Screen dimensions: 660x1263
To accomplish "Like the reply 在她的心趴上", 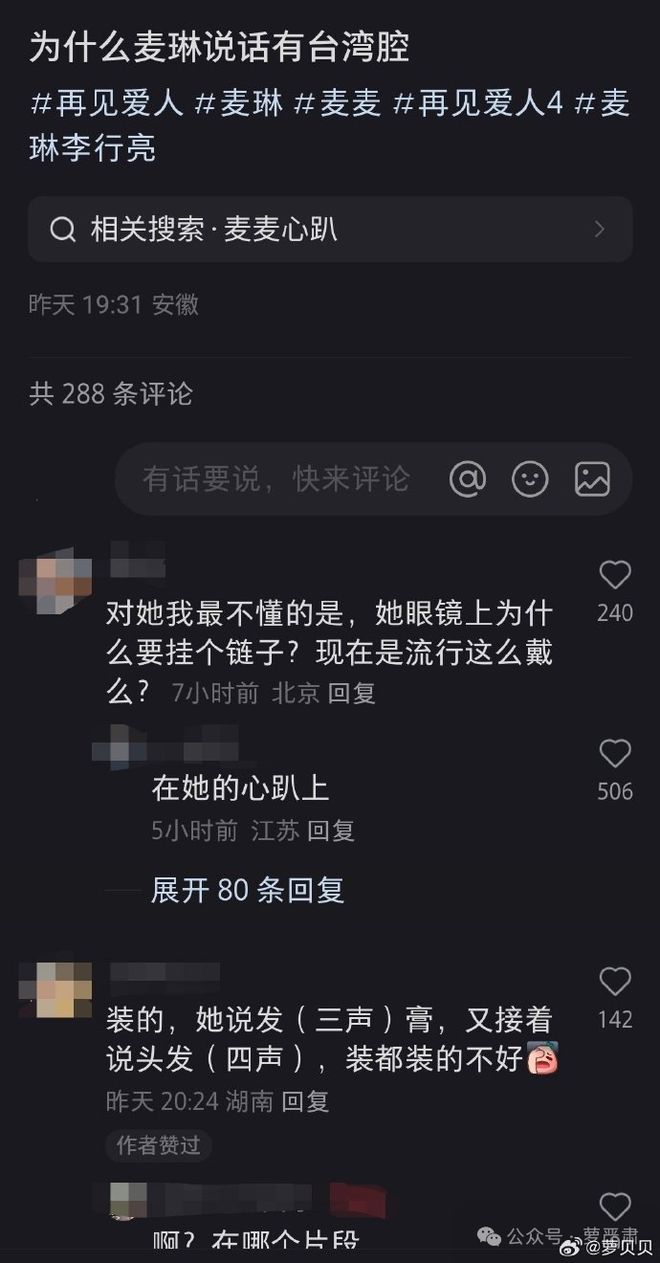I will coord(614,754).
